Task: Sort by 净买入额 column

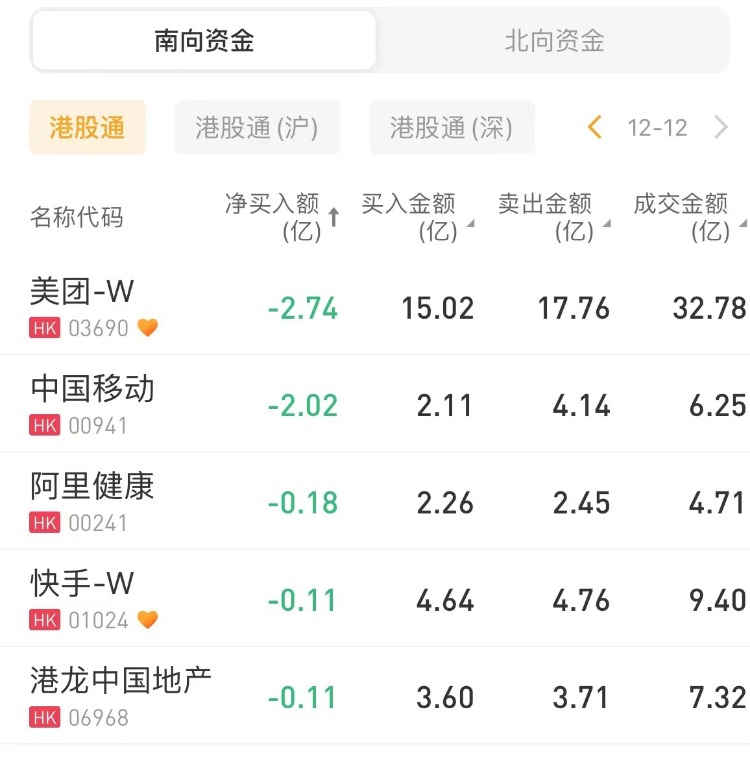Action: [x=280, y=217]
